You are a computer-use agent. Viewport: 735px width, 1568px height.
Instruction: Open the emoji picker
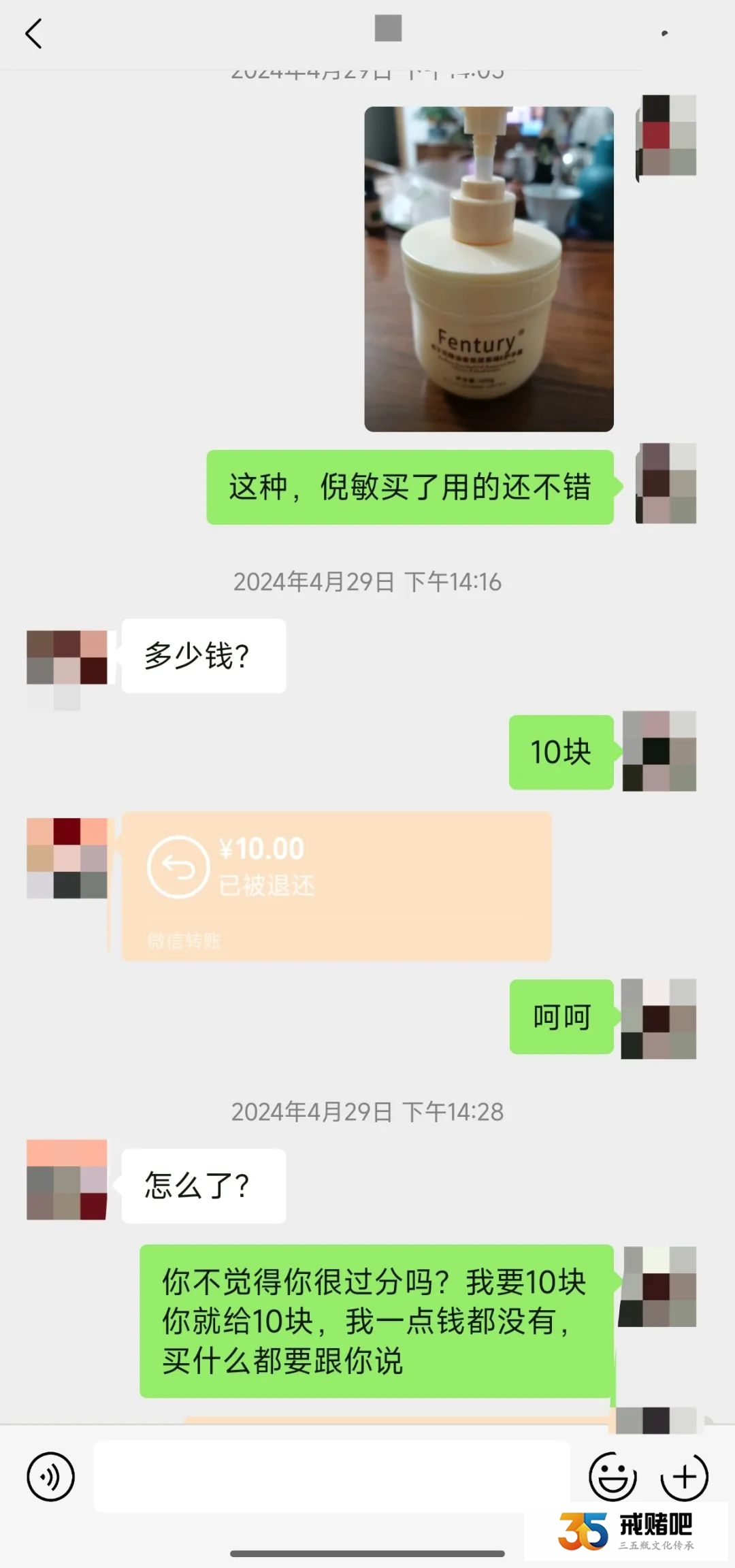(612, 1476)
